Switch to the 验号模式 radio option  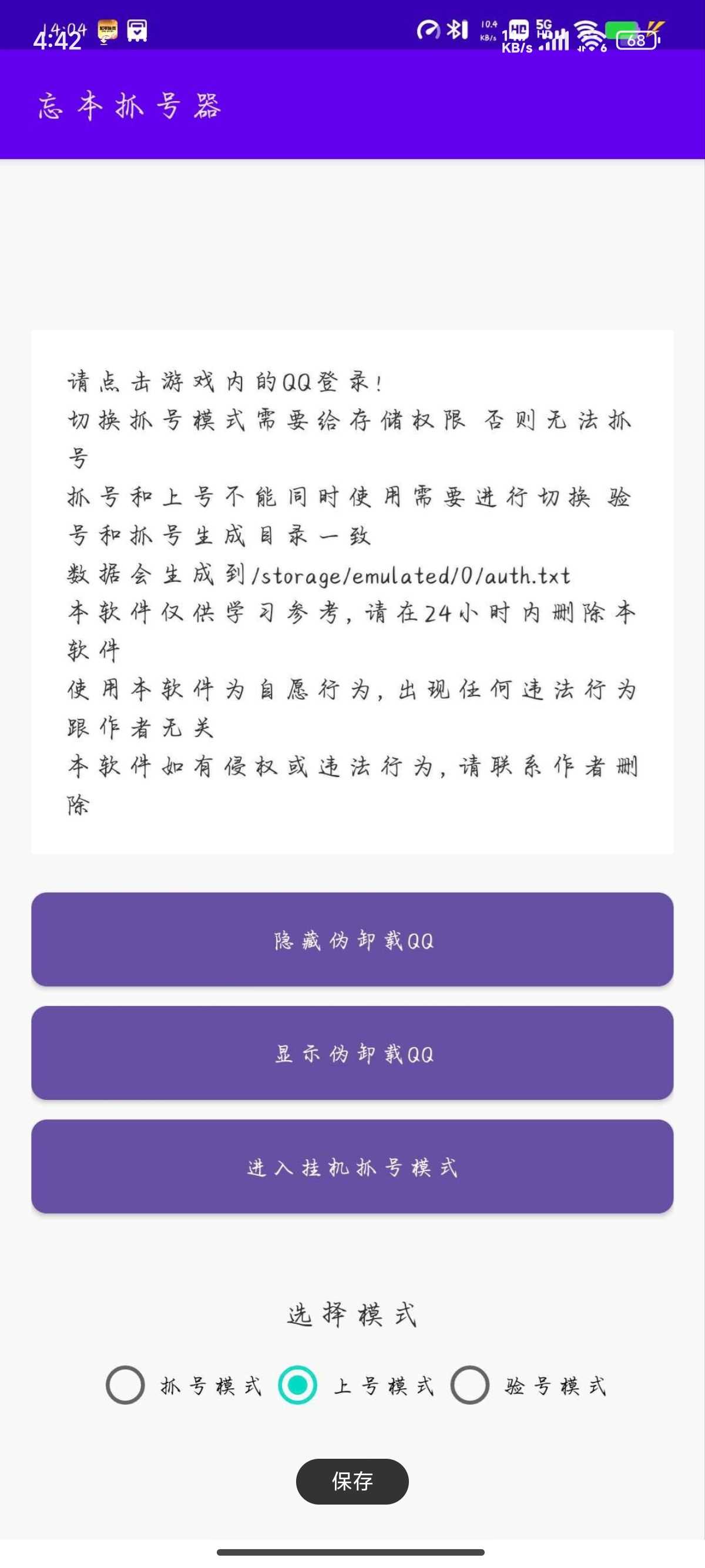pos(470,1385)
